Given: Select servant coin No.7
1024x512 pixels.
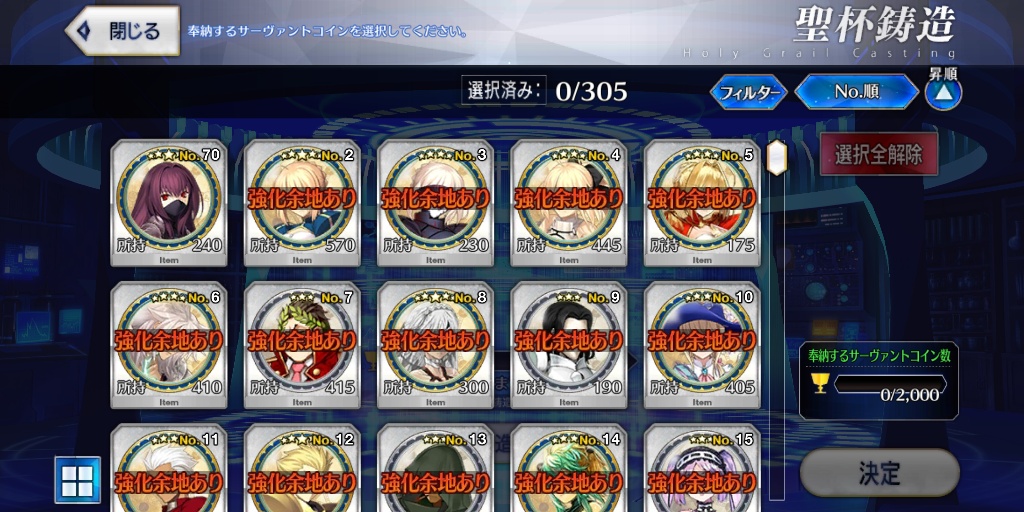Looking at the screenshot, I should coord(301,345).
